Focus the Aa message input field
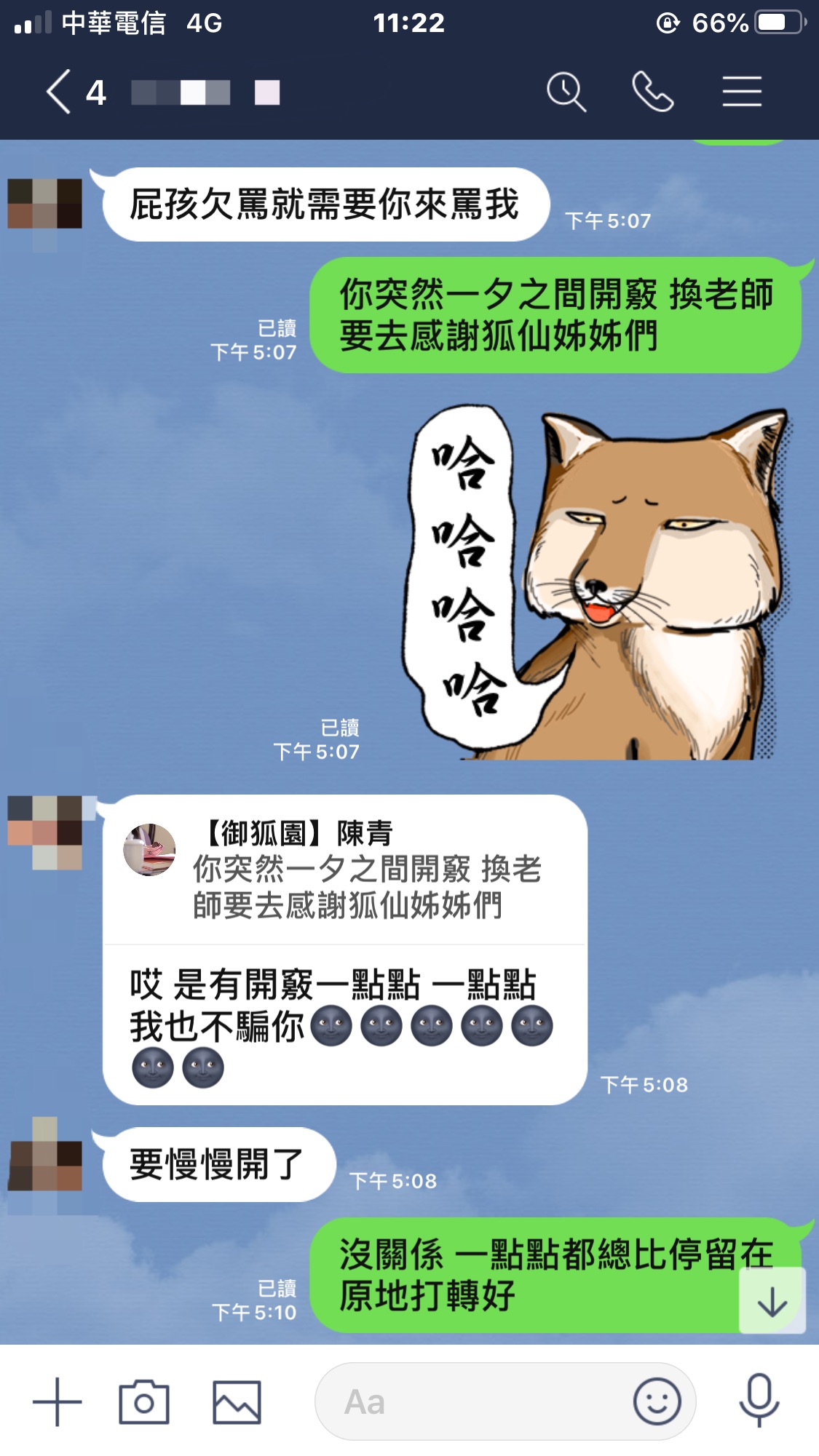 click(473, 1401)
